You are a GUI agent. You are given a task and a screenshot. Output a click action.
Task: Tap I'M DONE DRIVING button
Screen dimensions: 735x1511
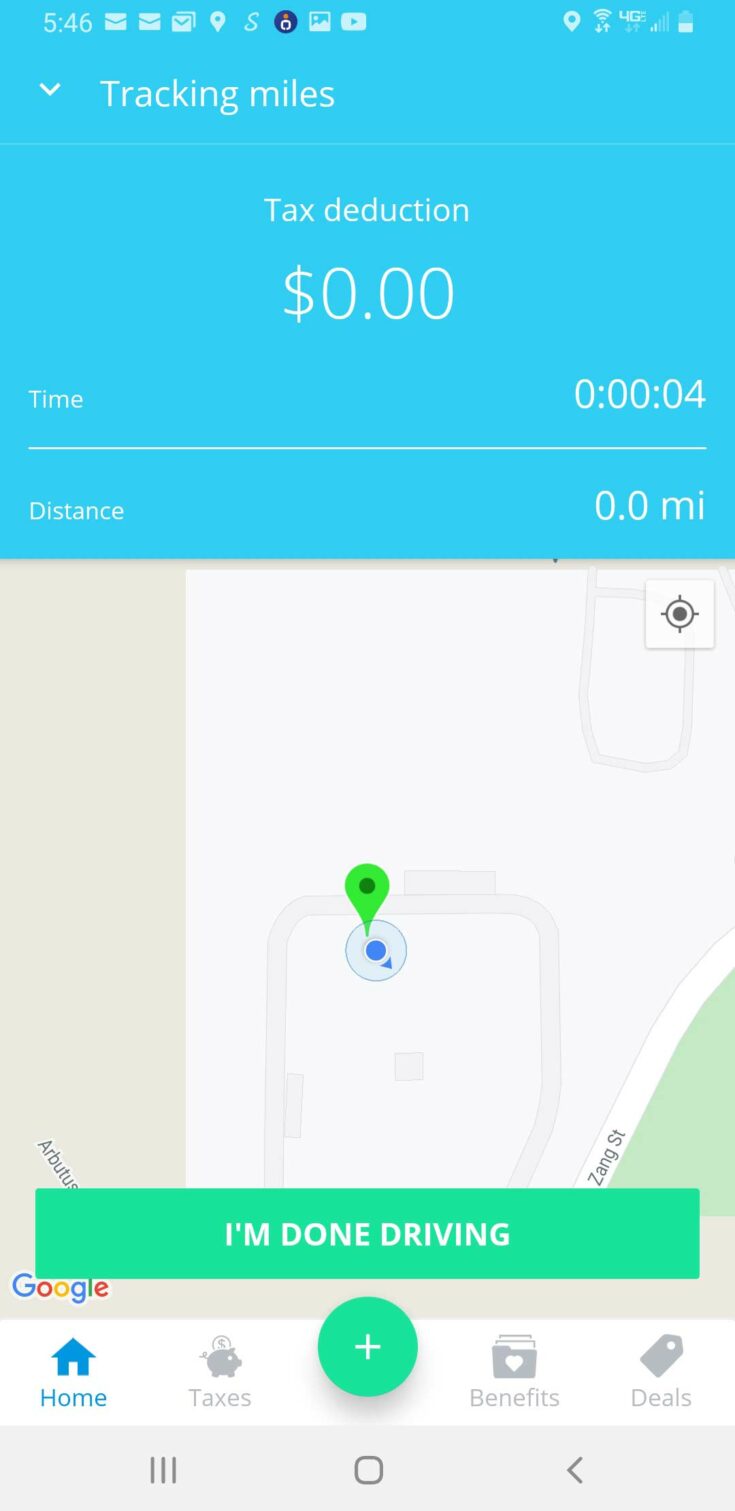[367, 1234]
